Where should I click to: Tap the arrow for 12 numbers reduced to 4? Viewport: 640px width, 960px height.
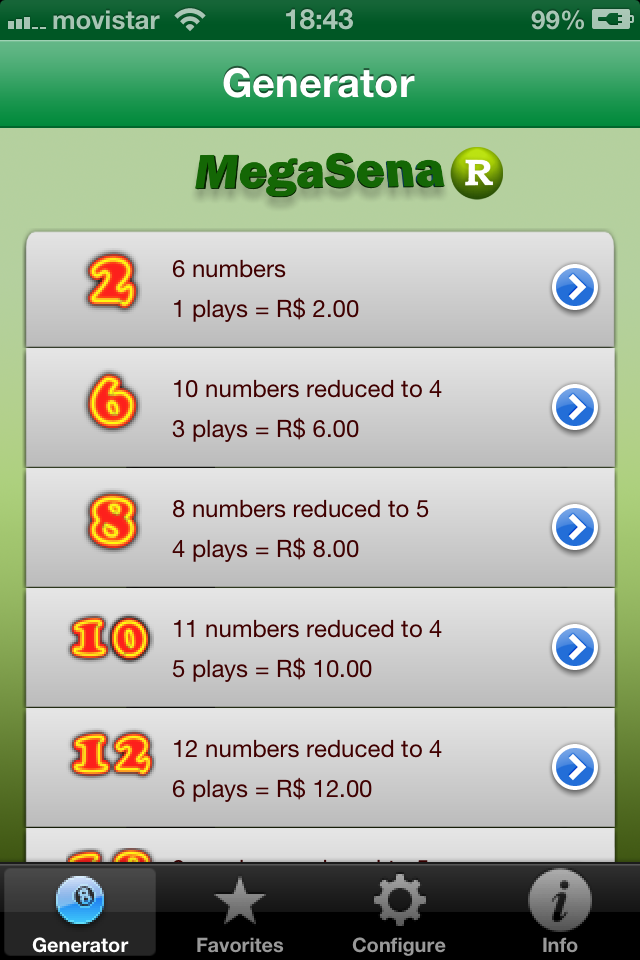tap(575, 768)
